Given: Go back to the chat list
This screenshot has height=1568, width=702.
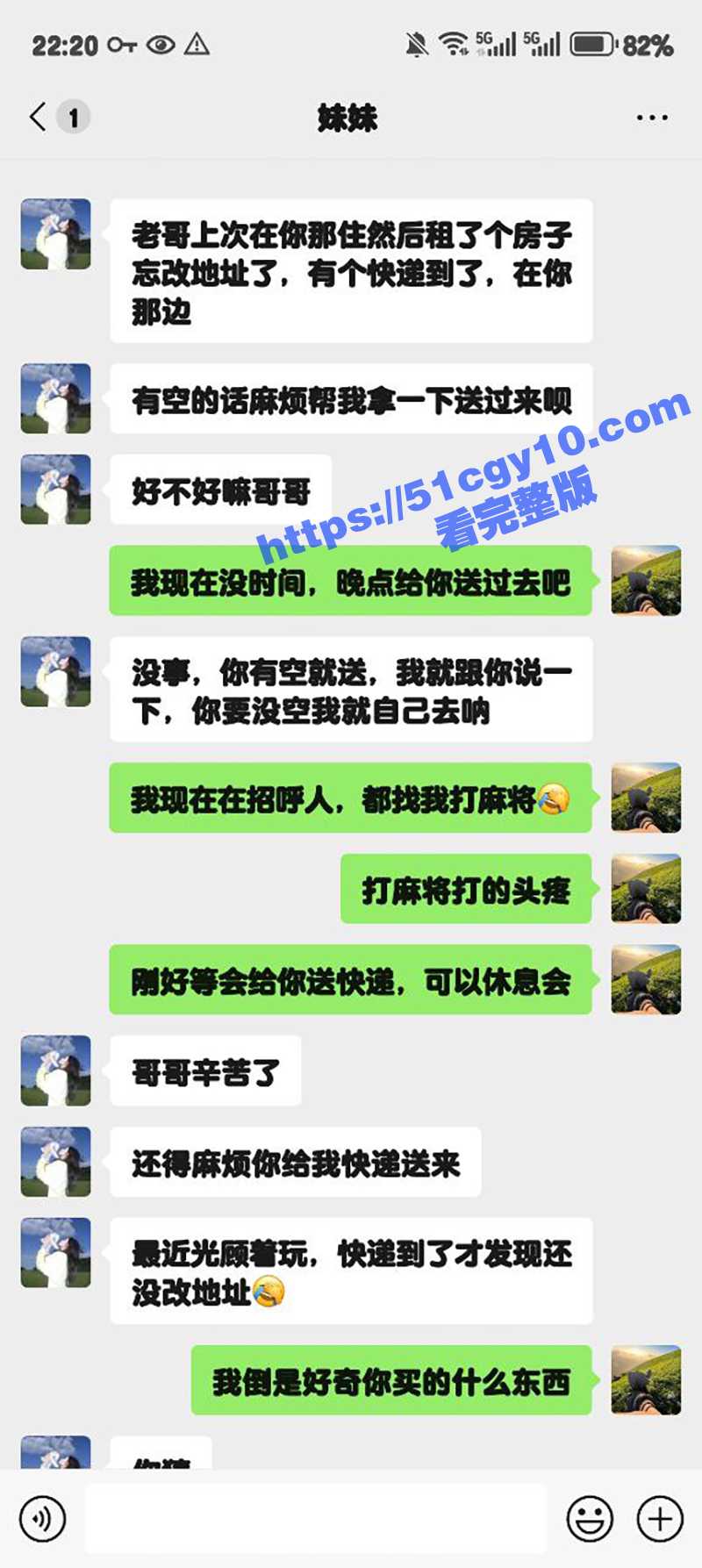Looking at the screenshot, I should (39, 117).
